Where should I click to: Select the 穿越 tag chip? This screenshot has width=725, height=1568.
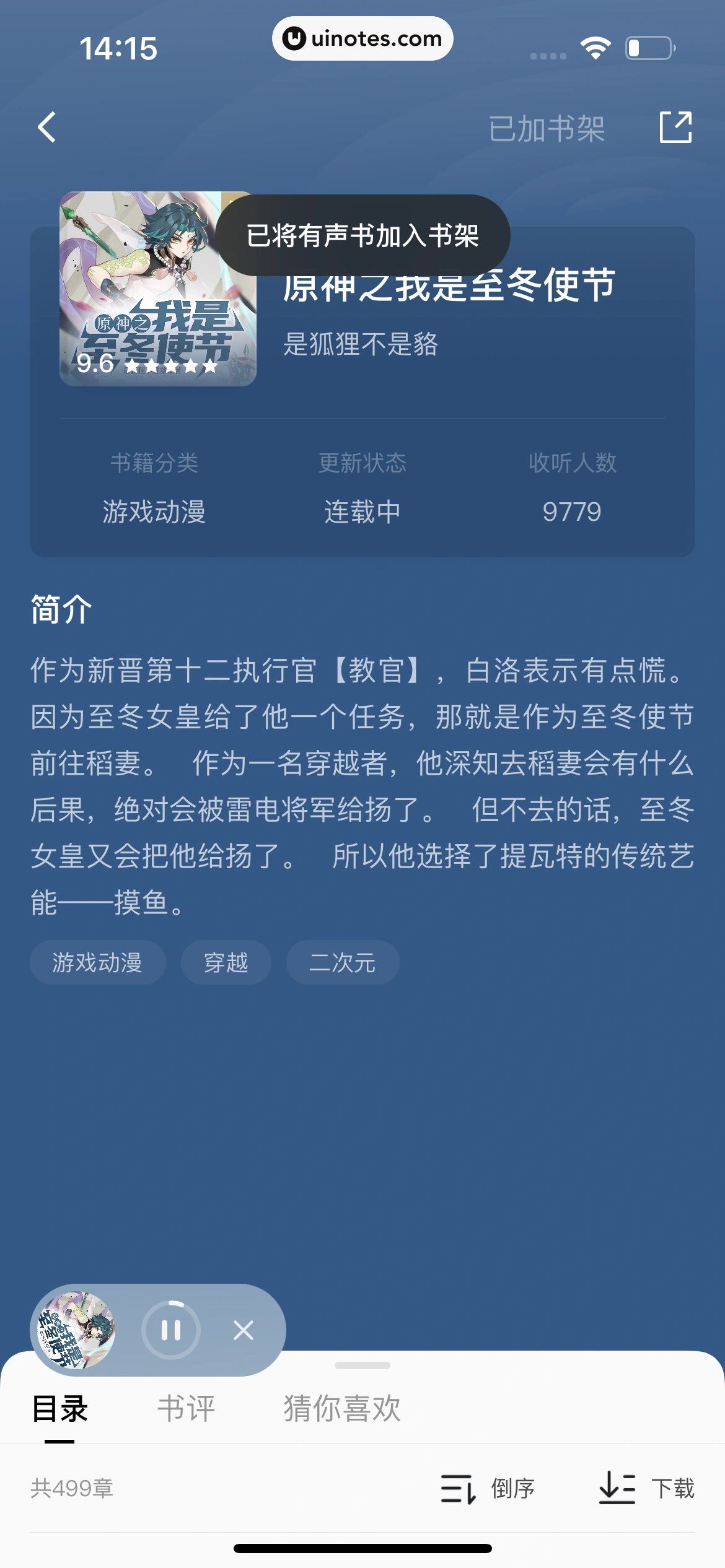click(x=226, y=962)
